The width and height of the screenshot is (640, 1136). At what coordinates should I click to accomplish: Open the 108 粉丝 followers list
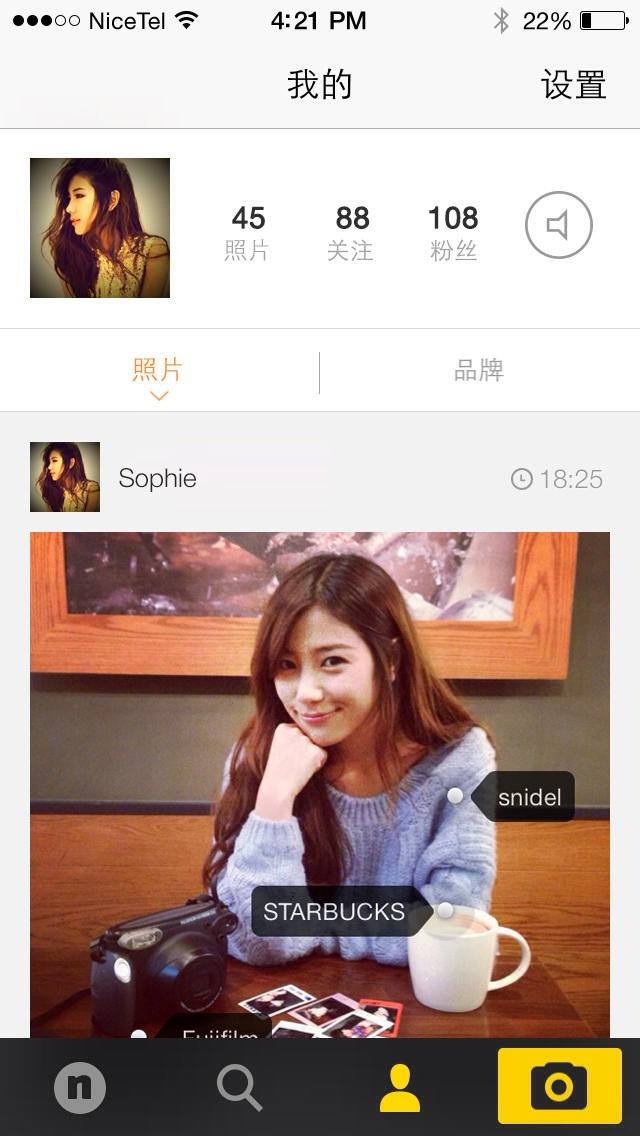tap(453, 232)
